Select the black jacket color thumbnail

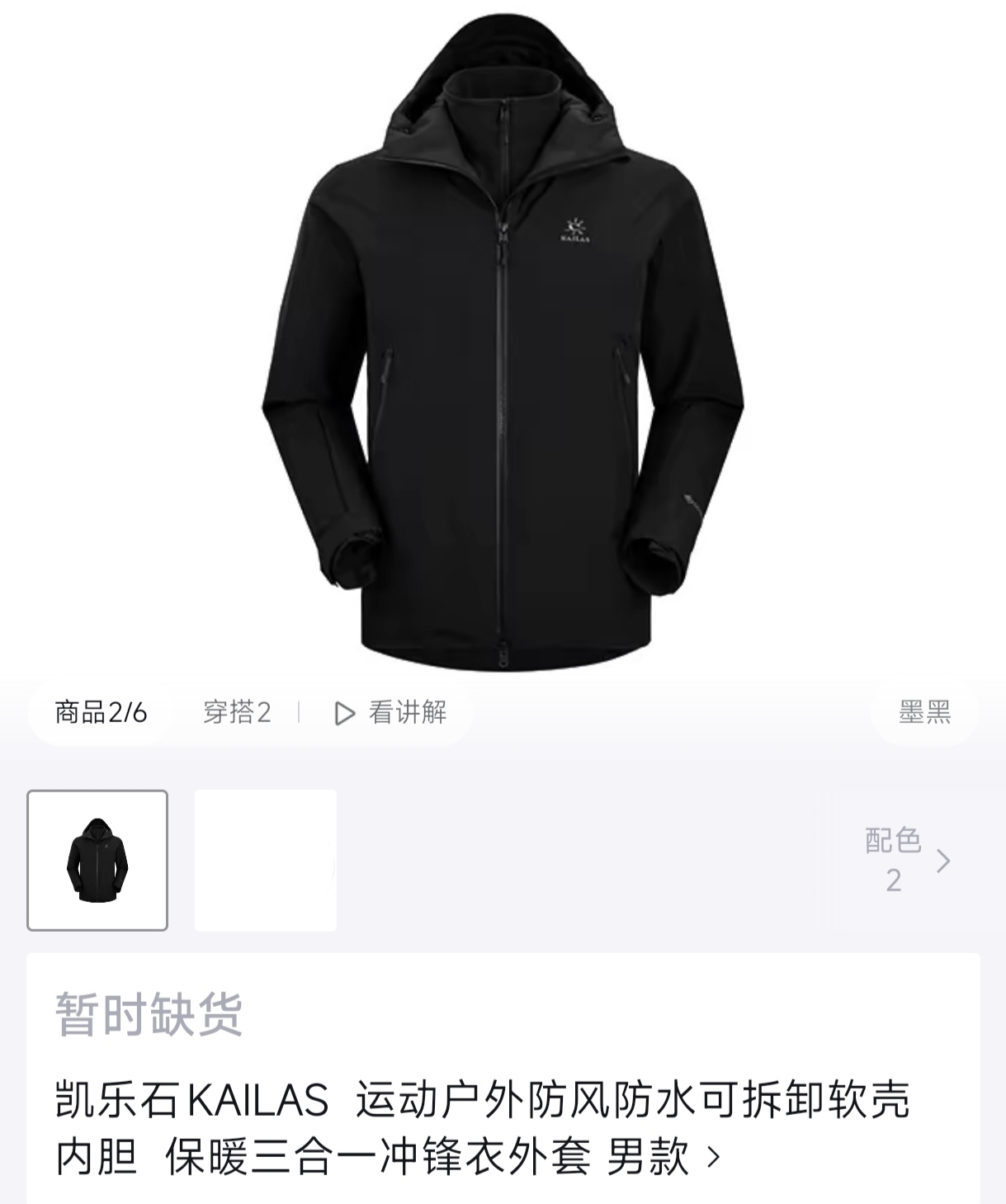tap(97, 861)
